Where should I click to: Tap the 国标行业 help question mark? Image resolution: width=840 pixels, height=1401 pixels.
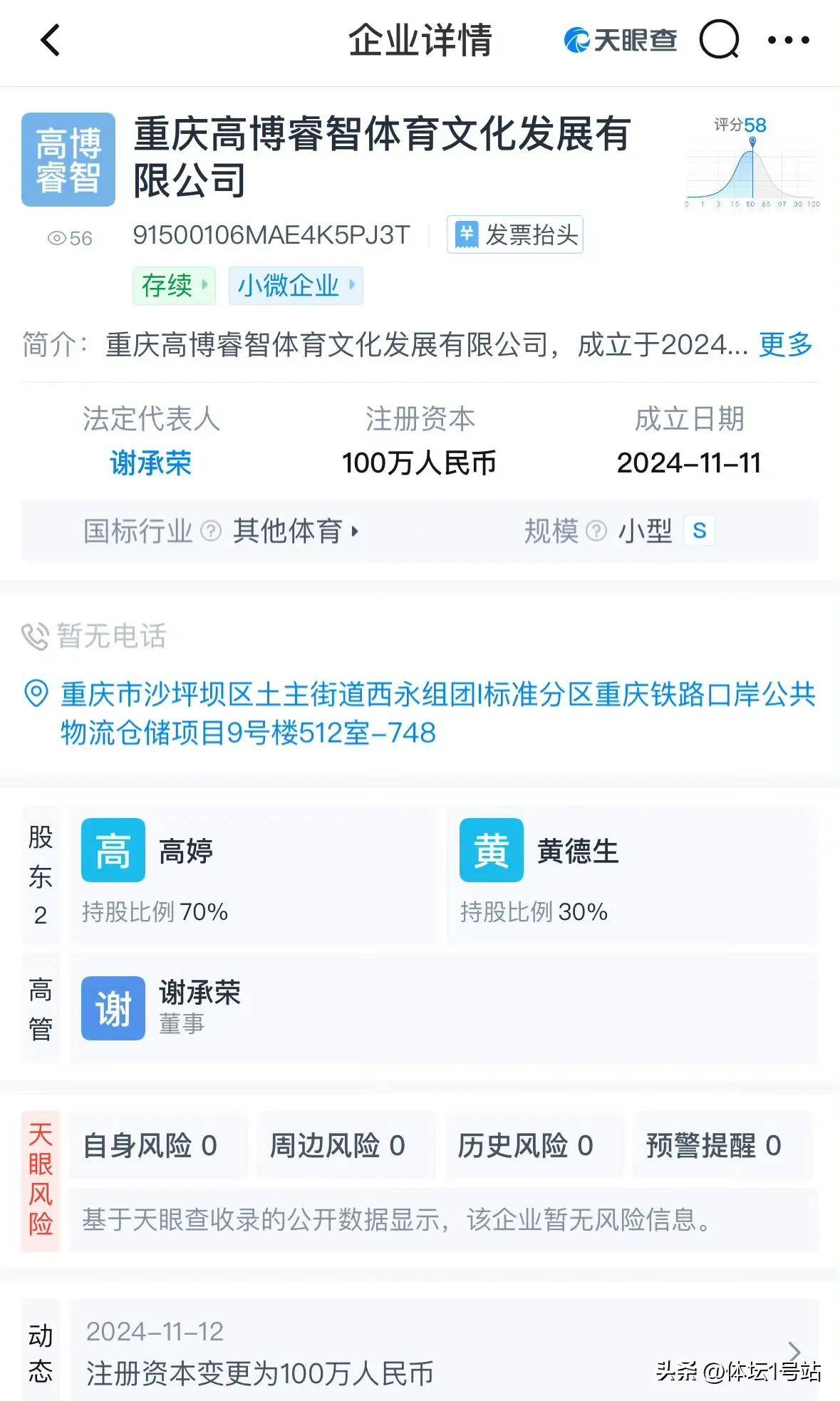(211, 531)
